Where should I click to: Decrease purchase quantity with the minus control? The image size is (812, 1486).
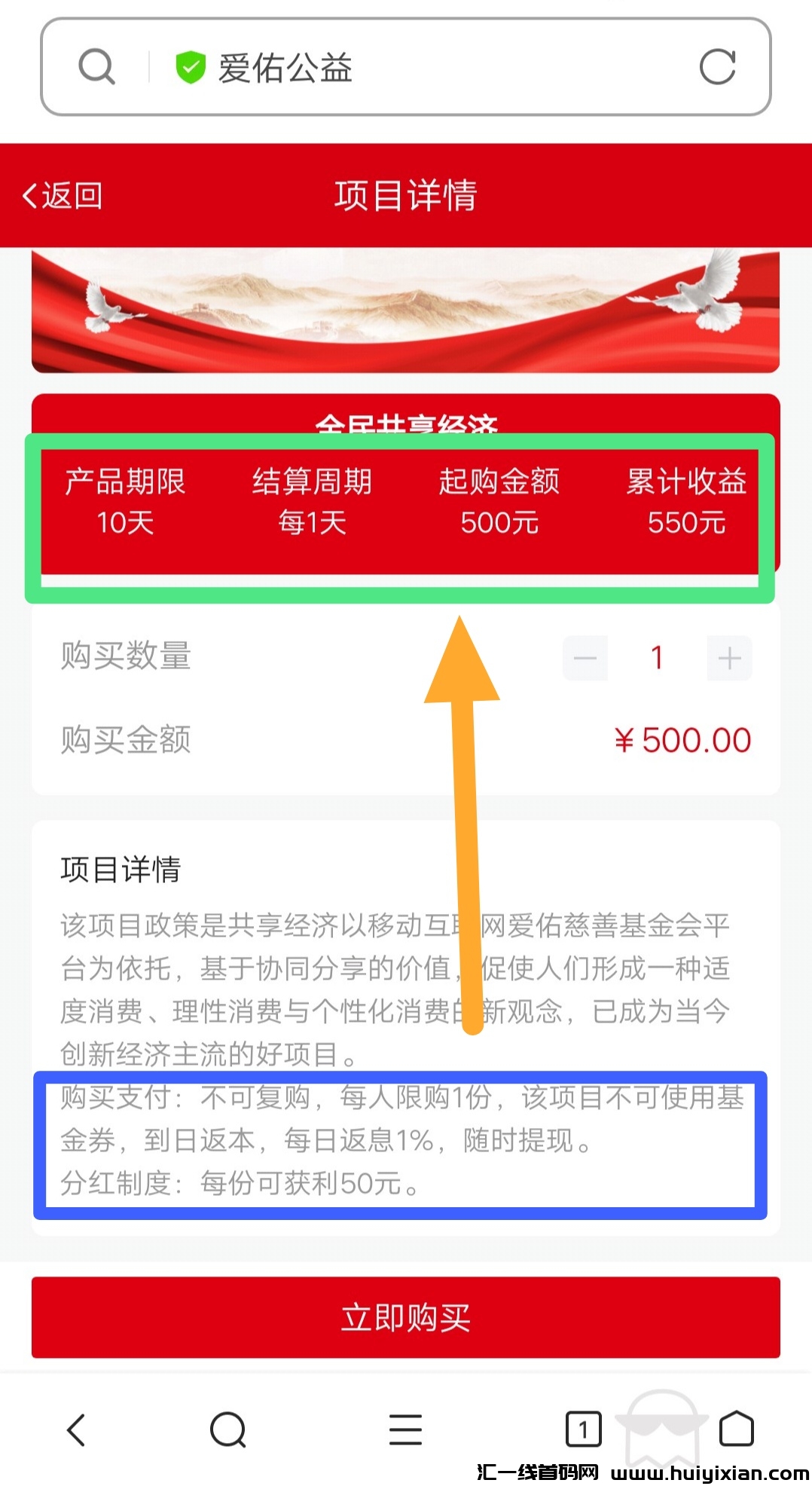click(585, 658)
